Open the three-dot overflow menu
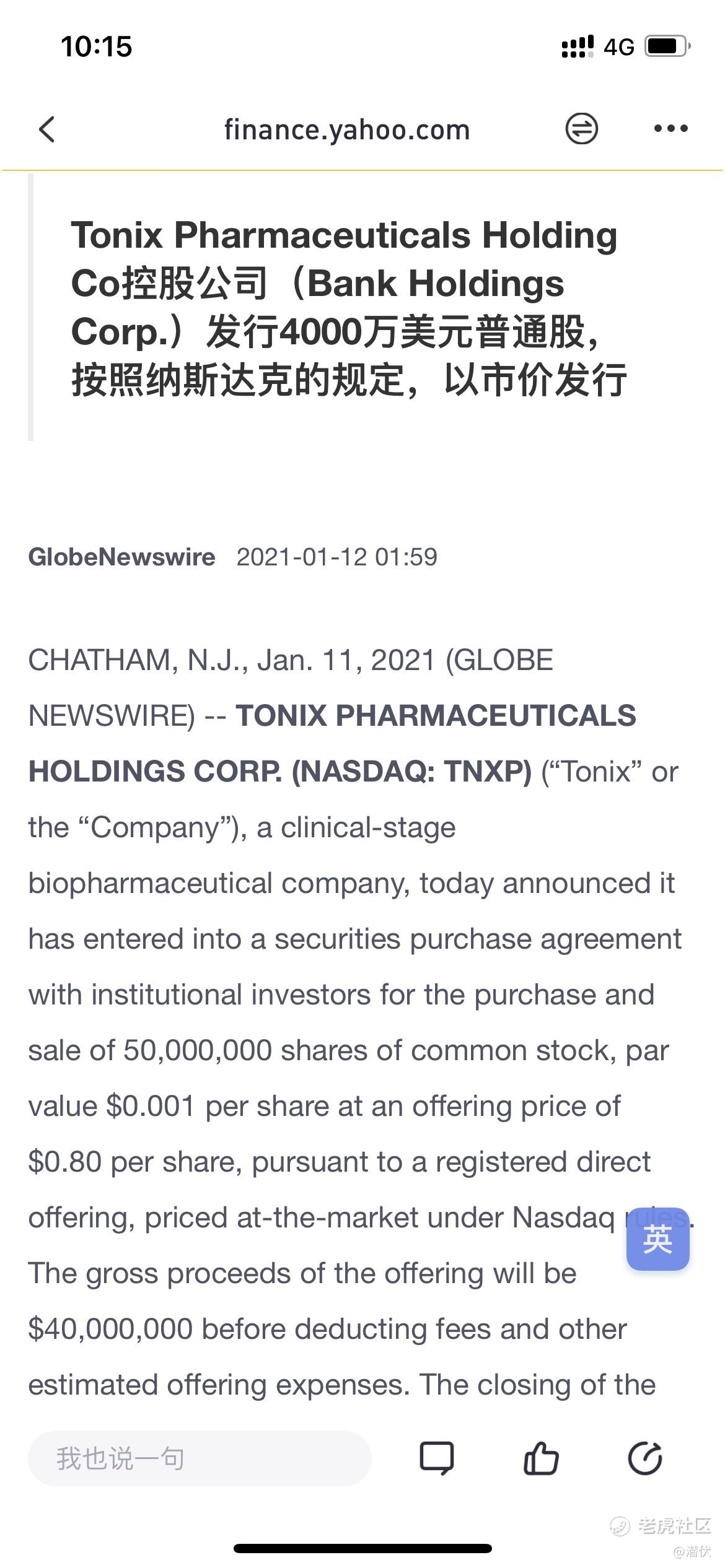 click(x=671, y=129)
